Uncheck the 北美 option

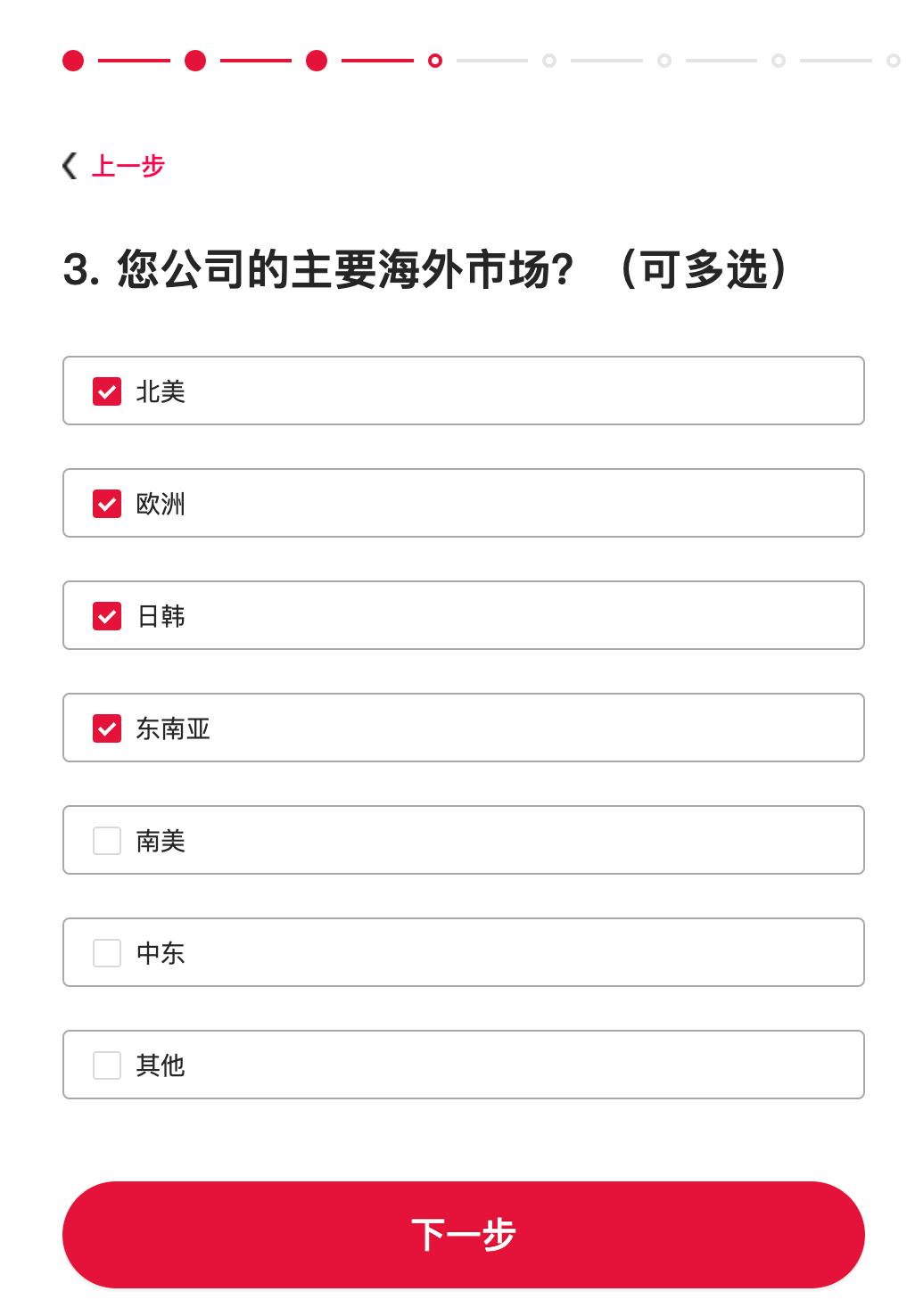coord(107,391)
